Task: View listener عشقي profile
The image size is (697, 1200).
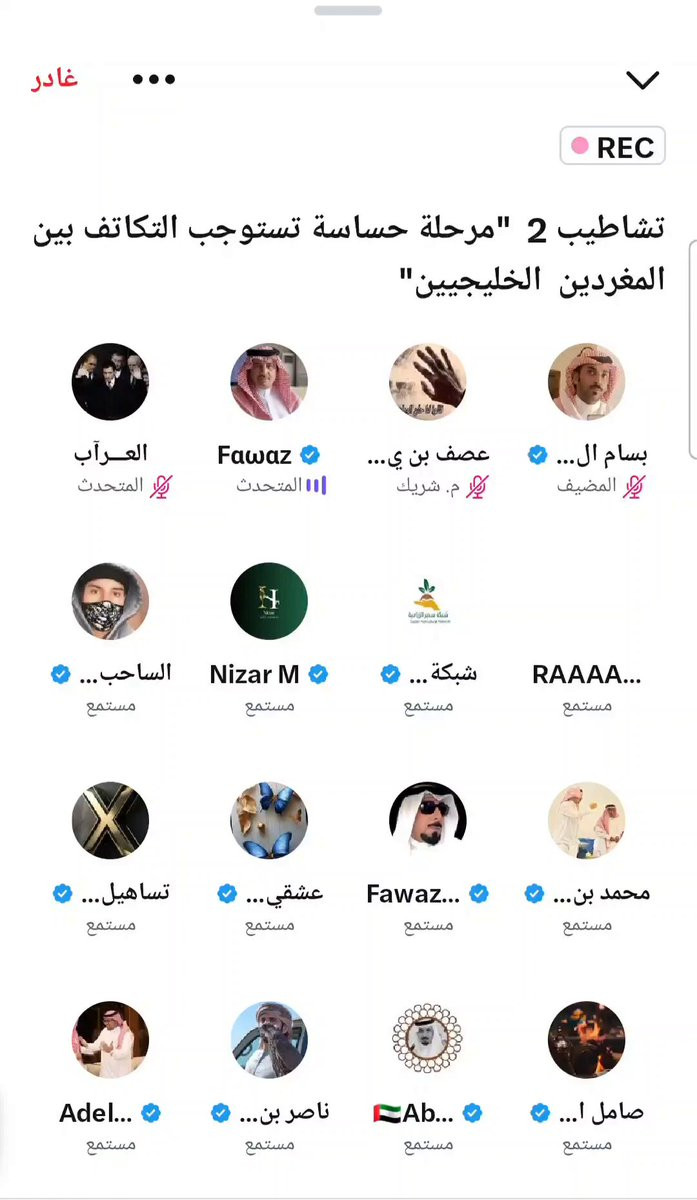Action: coord(269,820)
